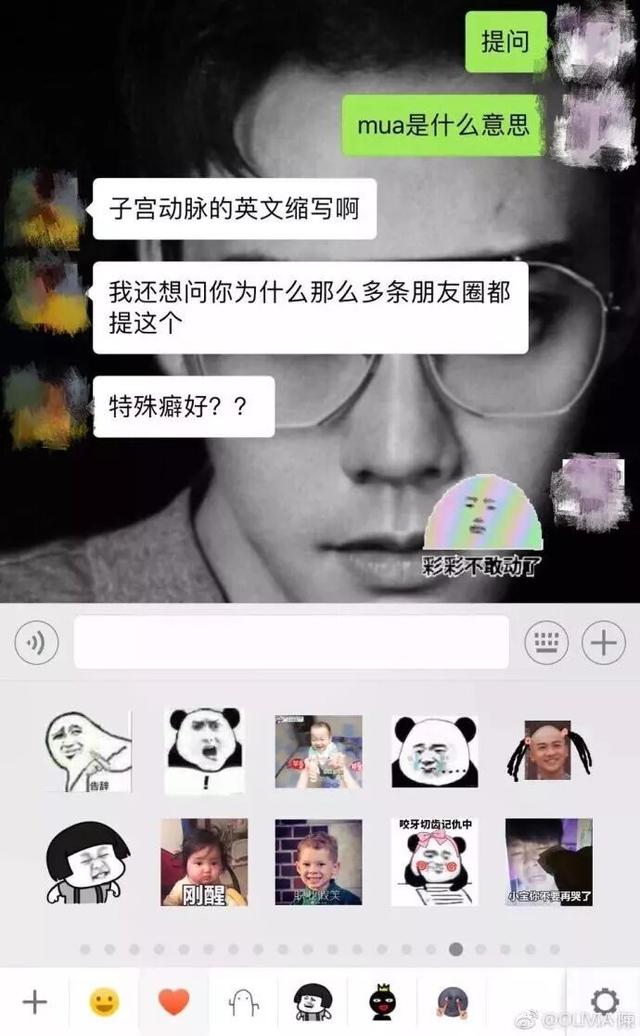Open the 彩彩不敢动了 sticker message
640x1036 pixels.
484,527
